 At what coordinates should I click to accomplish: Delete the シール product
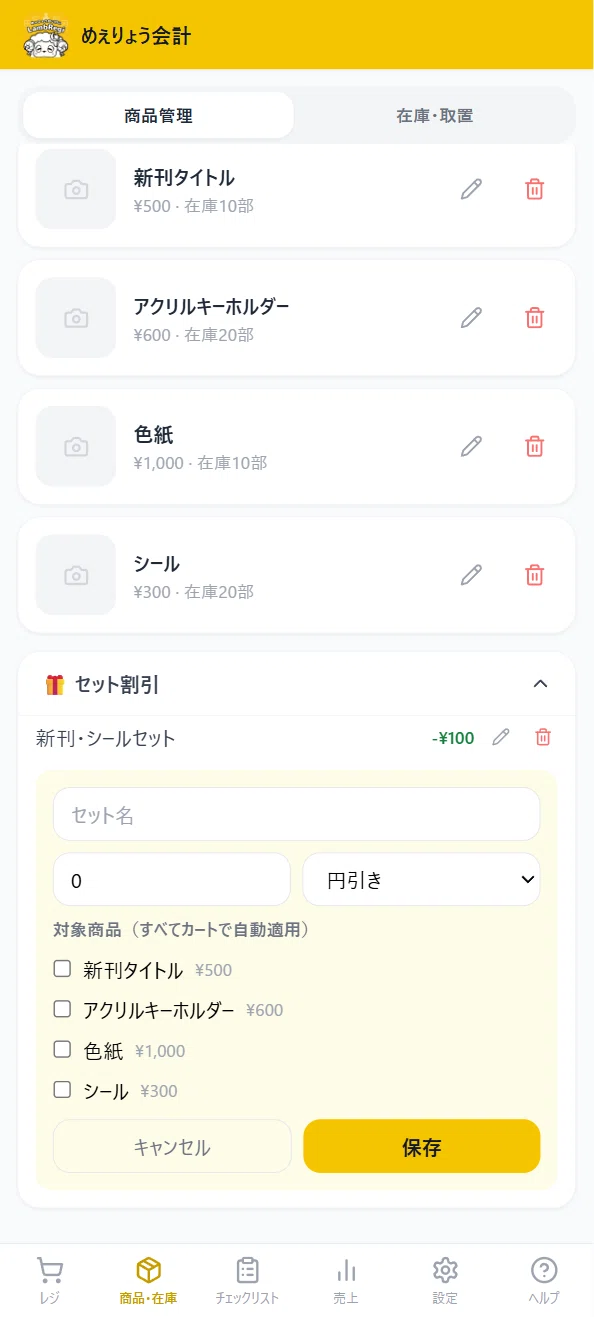[535, 575]
